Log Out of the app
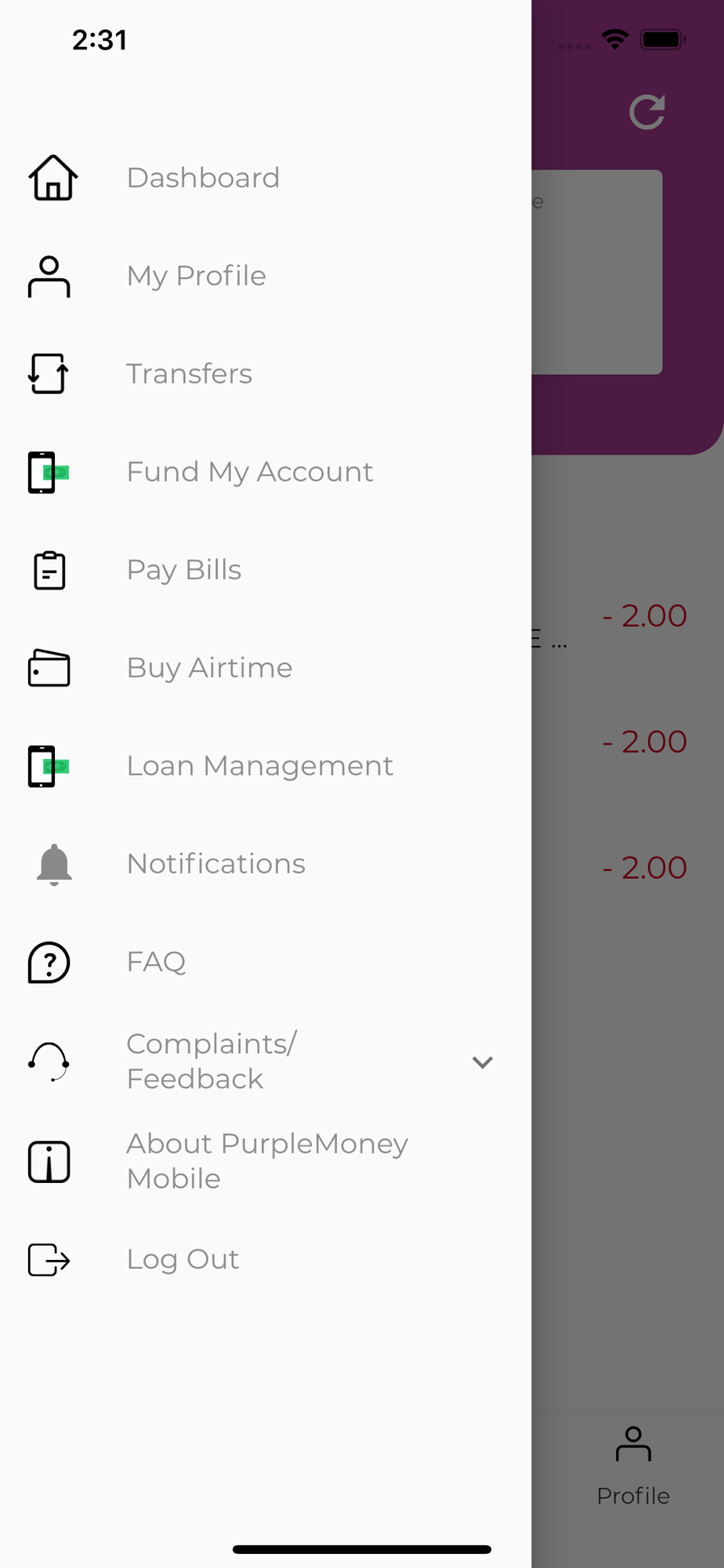The image size is (724, 1568). 266,1259
